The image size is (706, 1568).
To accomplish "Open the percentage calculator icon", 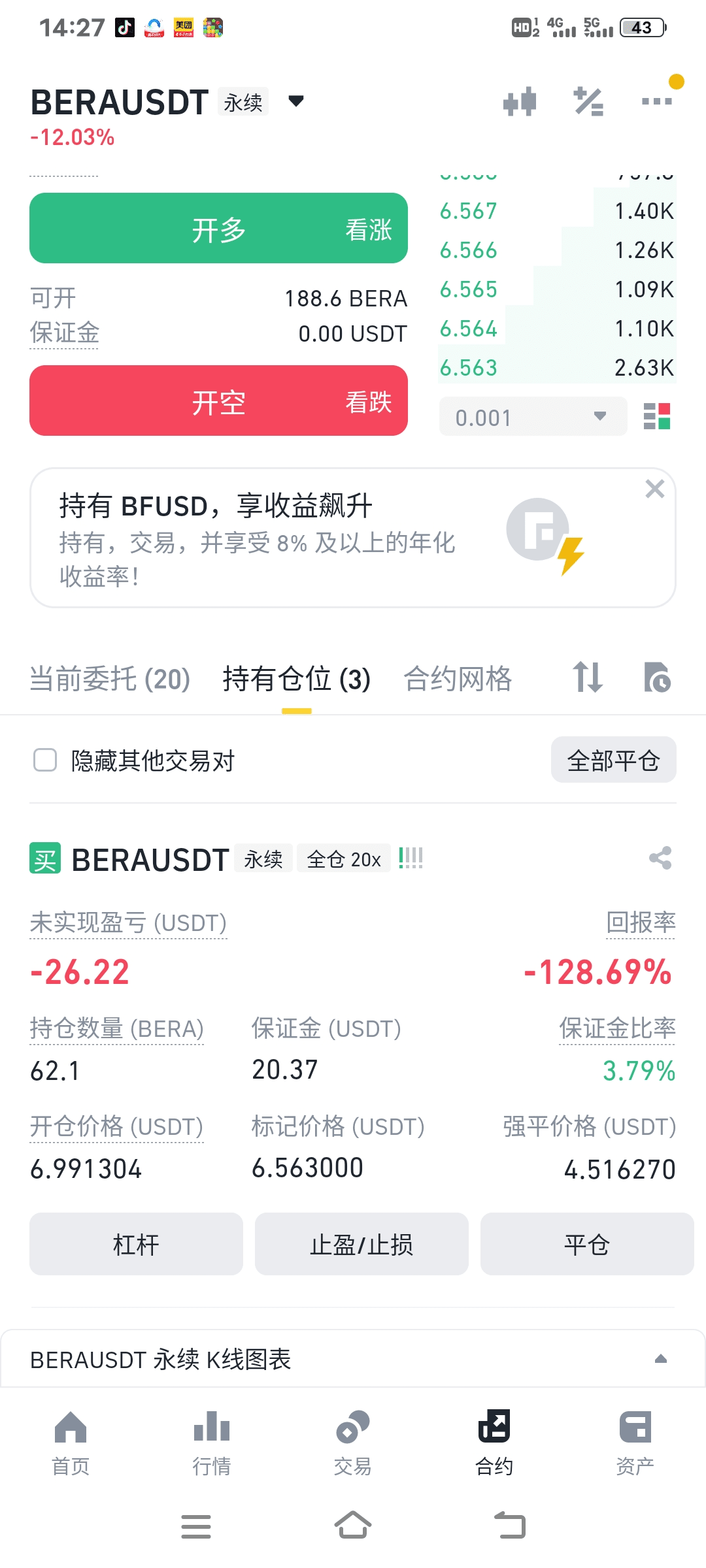I will click(588, 101).
